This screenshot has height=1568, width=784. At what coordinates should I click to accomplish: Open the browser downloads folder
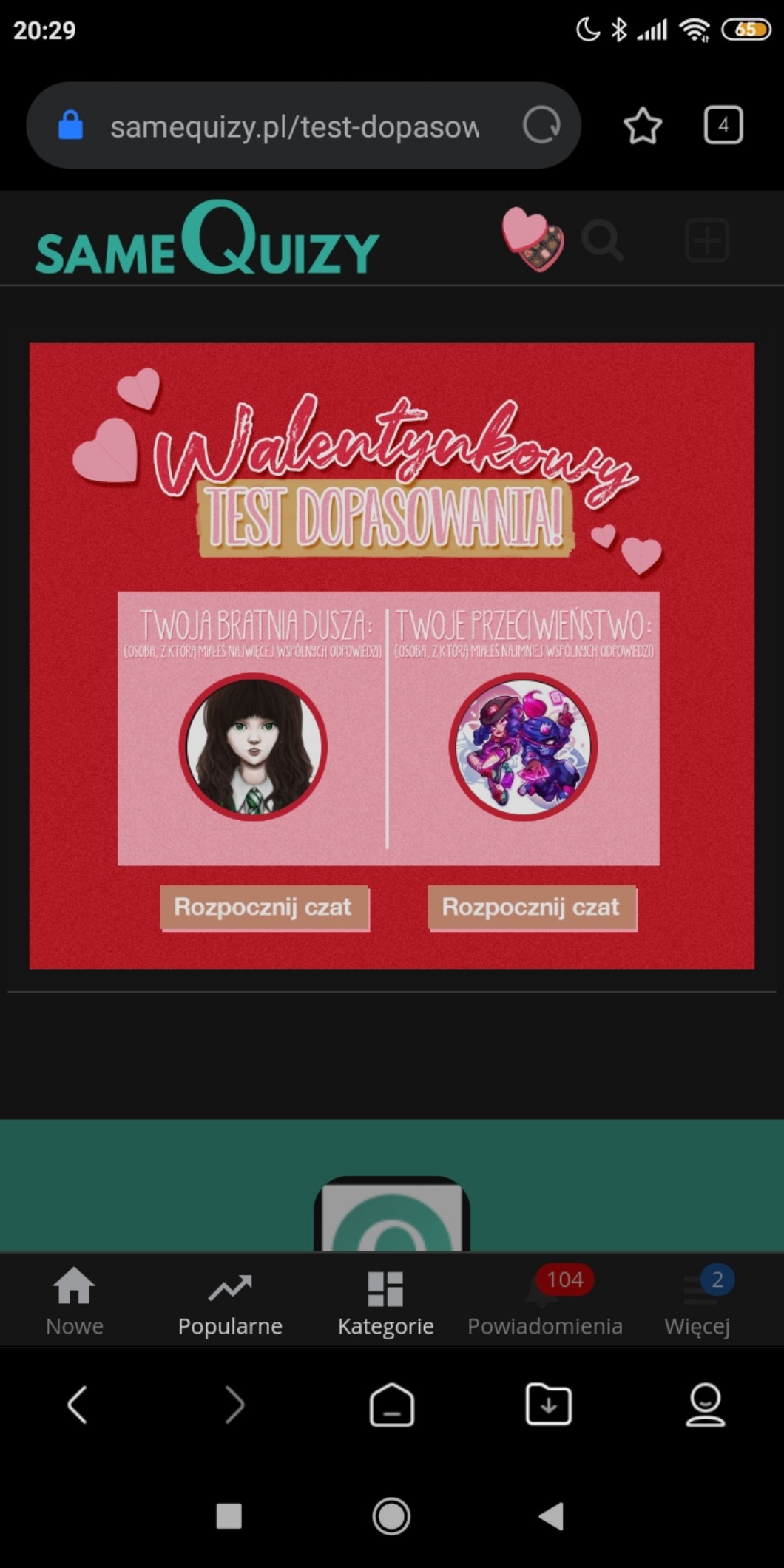[x=548, y=1404]
